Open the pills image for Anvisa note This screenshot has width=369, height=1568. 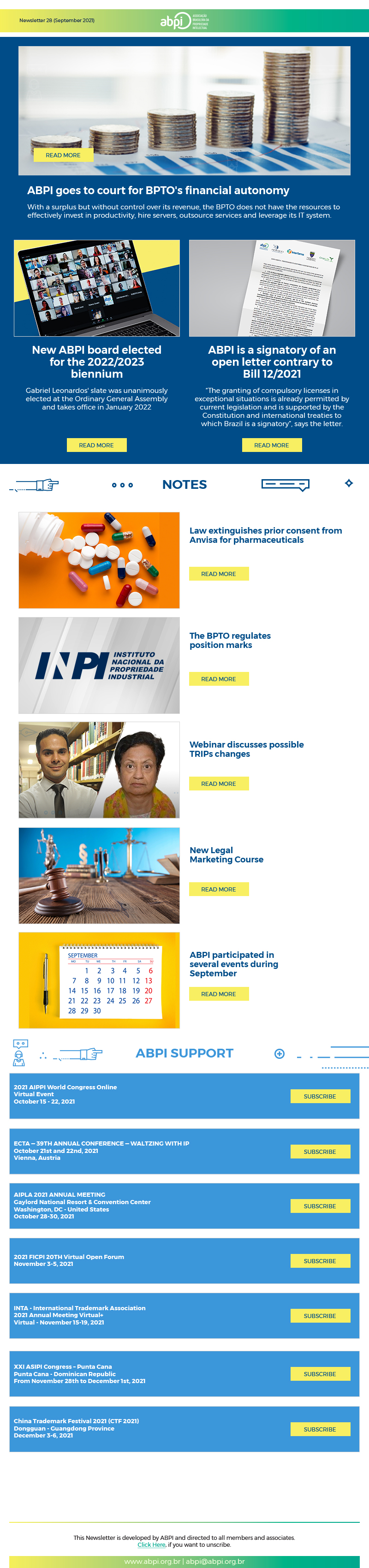(x=99, y=560)
